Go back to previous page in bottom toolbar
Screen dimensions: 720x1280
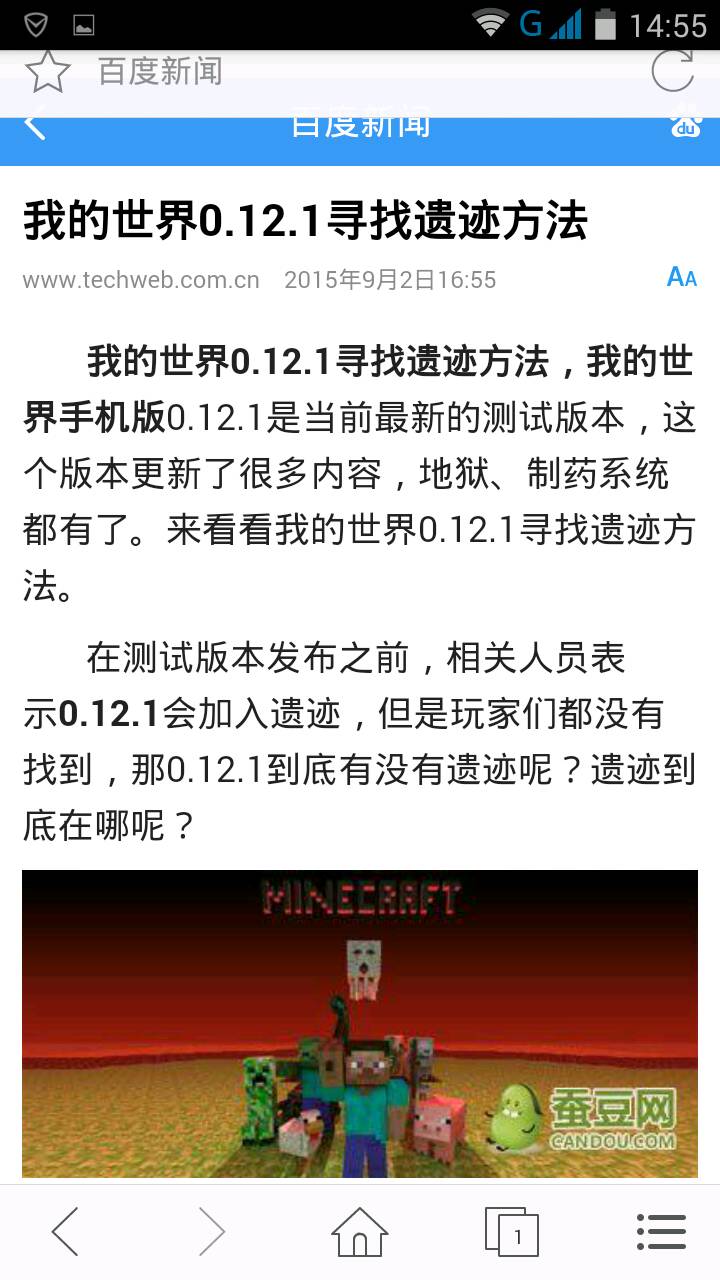66,1231
